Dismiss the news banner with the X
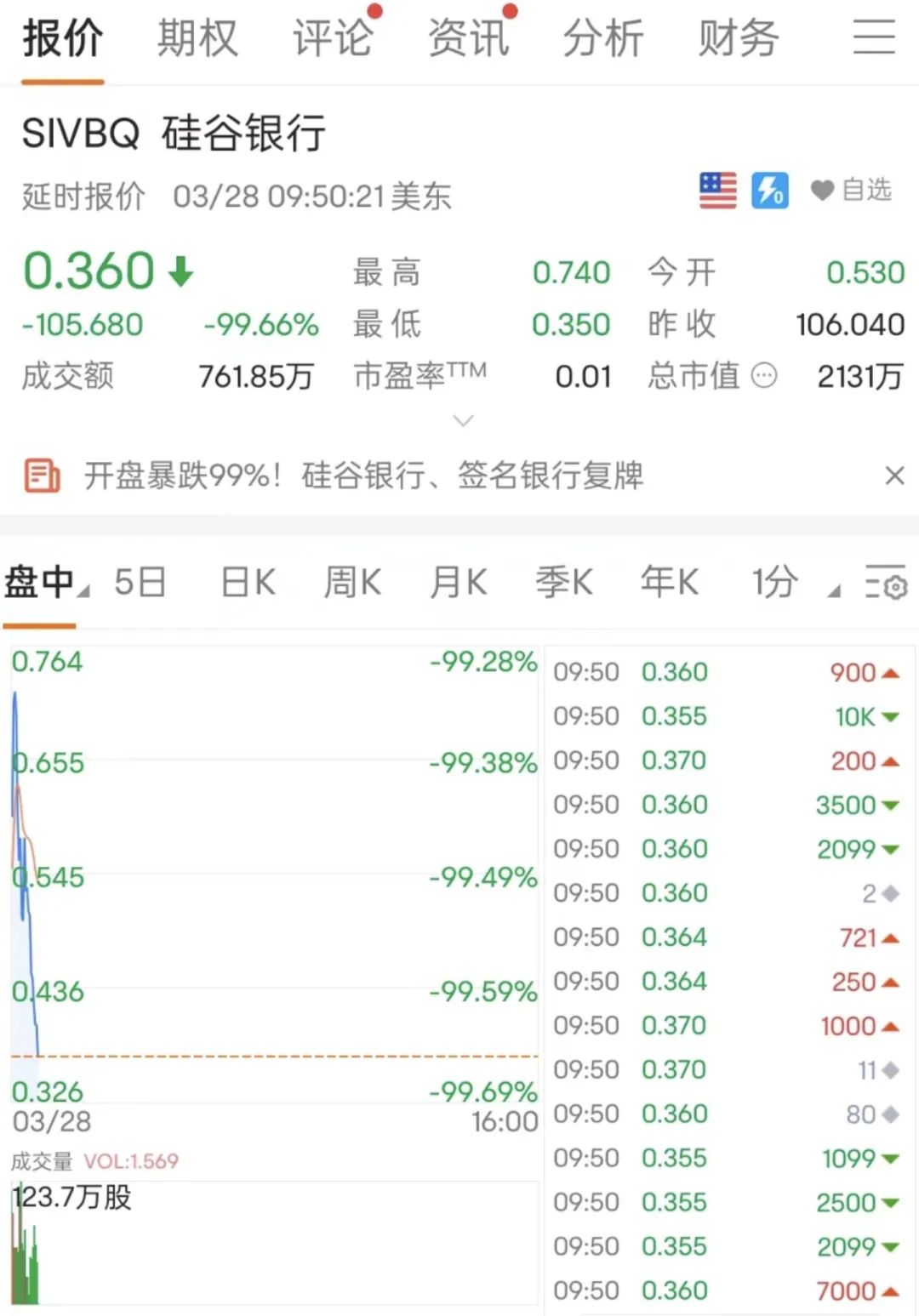Viewport: 919px width, 1316px height. point(894,476)
